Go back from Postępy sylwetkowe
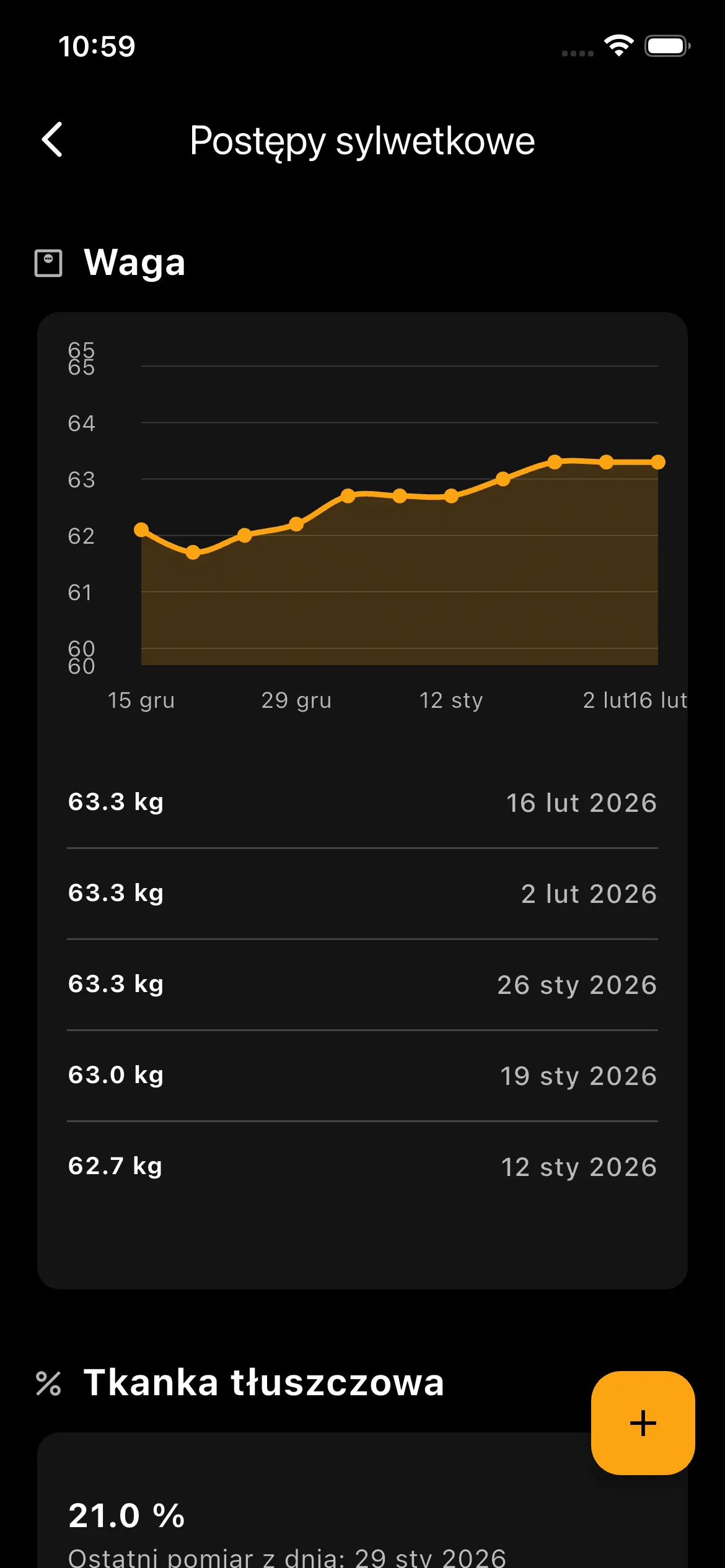Screen dimensions: 725x1568 point(53,140)
